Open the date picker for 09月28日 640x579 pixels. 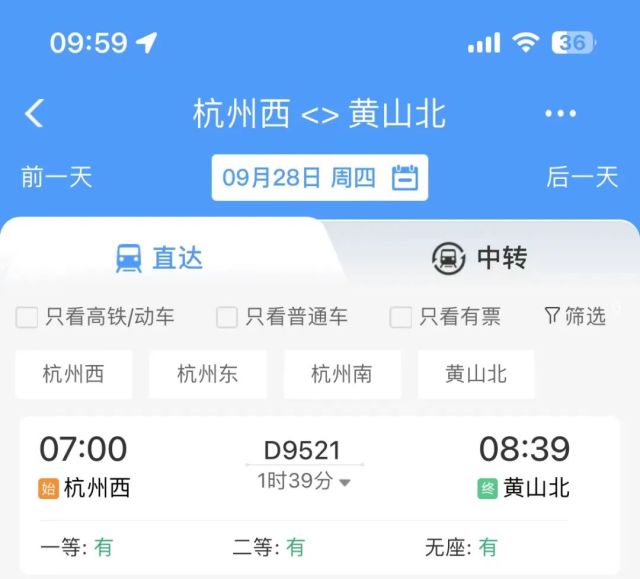(x=319, y=178)
